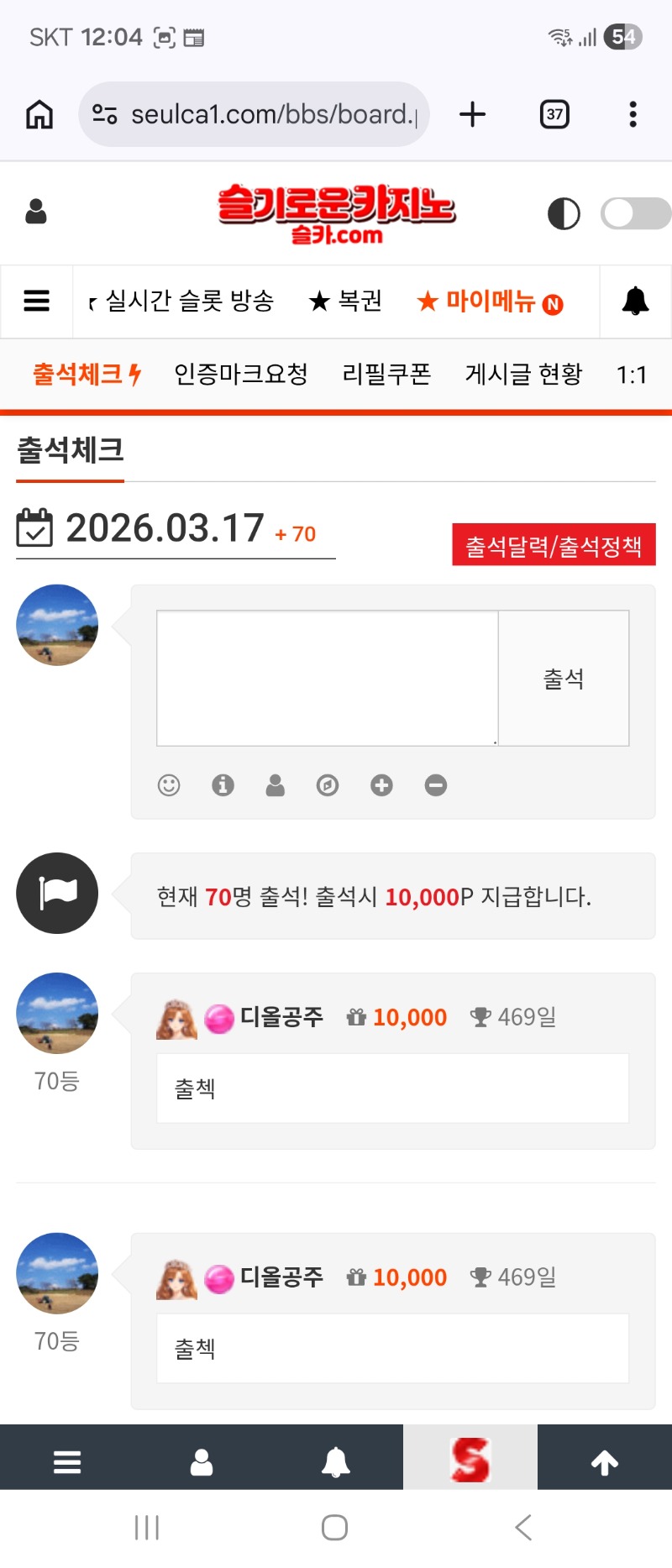This screenshot has height=1568, width=672.
Task: Toggle the dark mode switch
Action: click(x=635, y=213)
